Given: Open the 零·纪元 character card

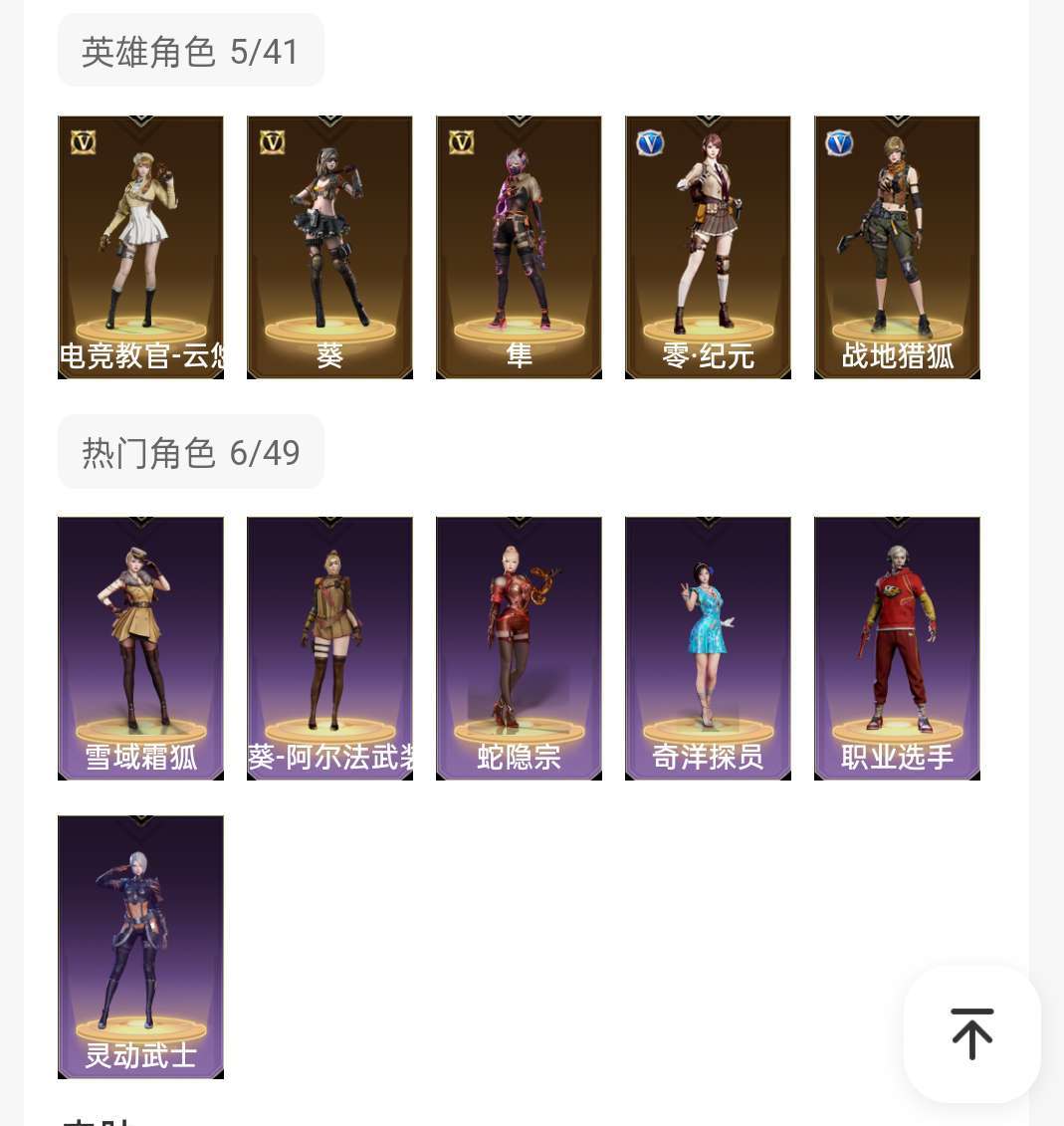Looking at the screenshot, I should (x=708, y=247).
